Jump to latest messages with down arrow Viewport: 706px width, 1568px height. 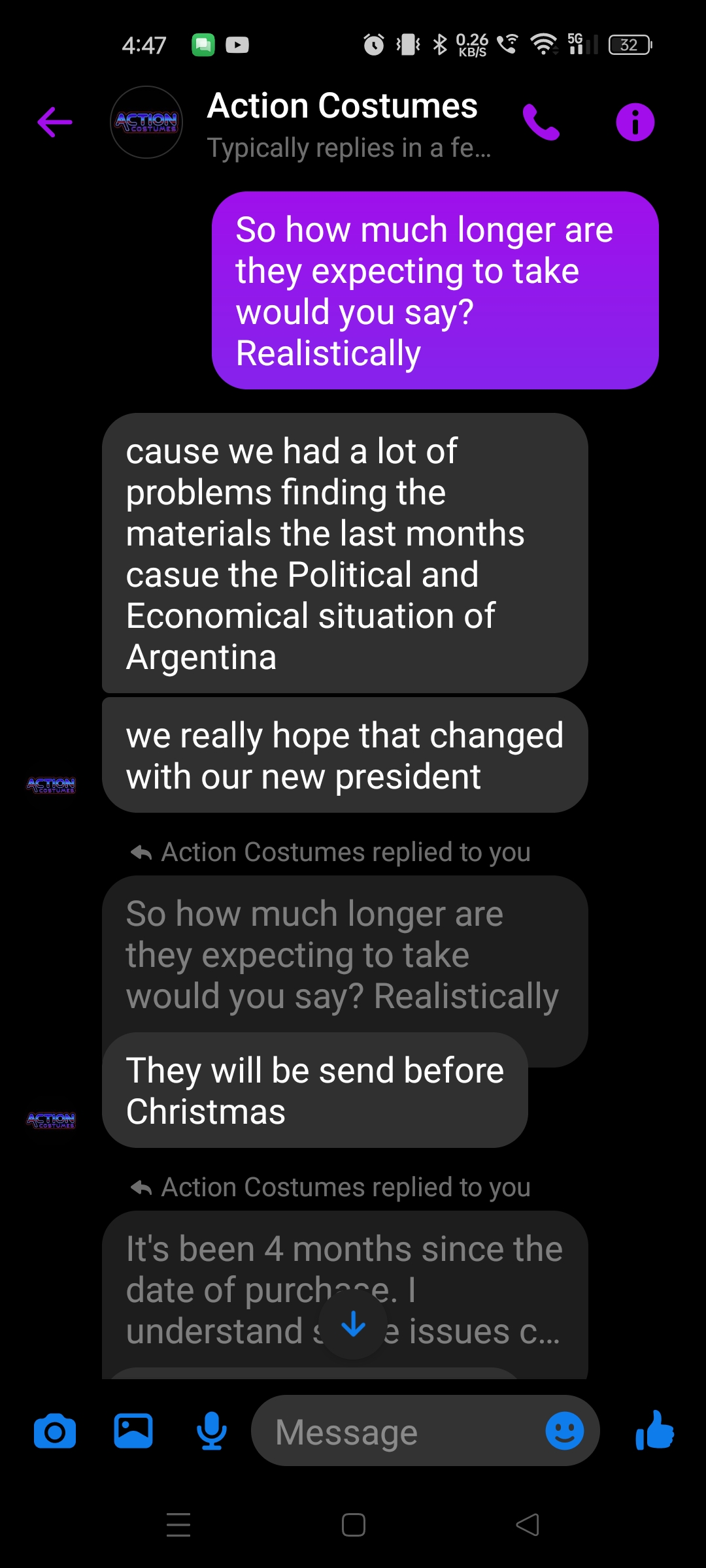[354, 1324]
